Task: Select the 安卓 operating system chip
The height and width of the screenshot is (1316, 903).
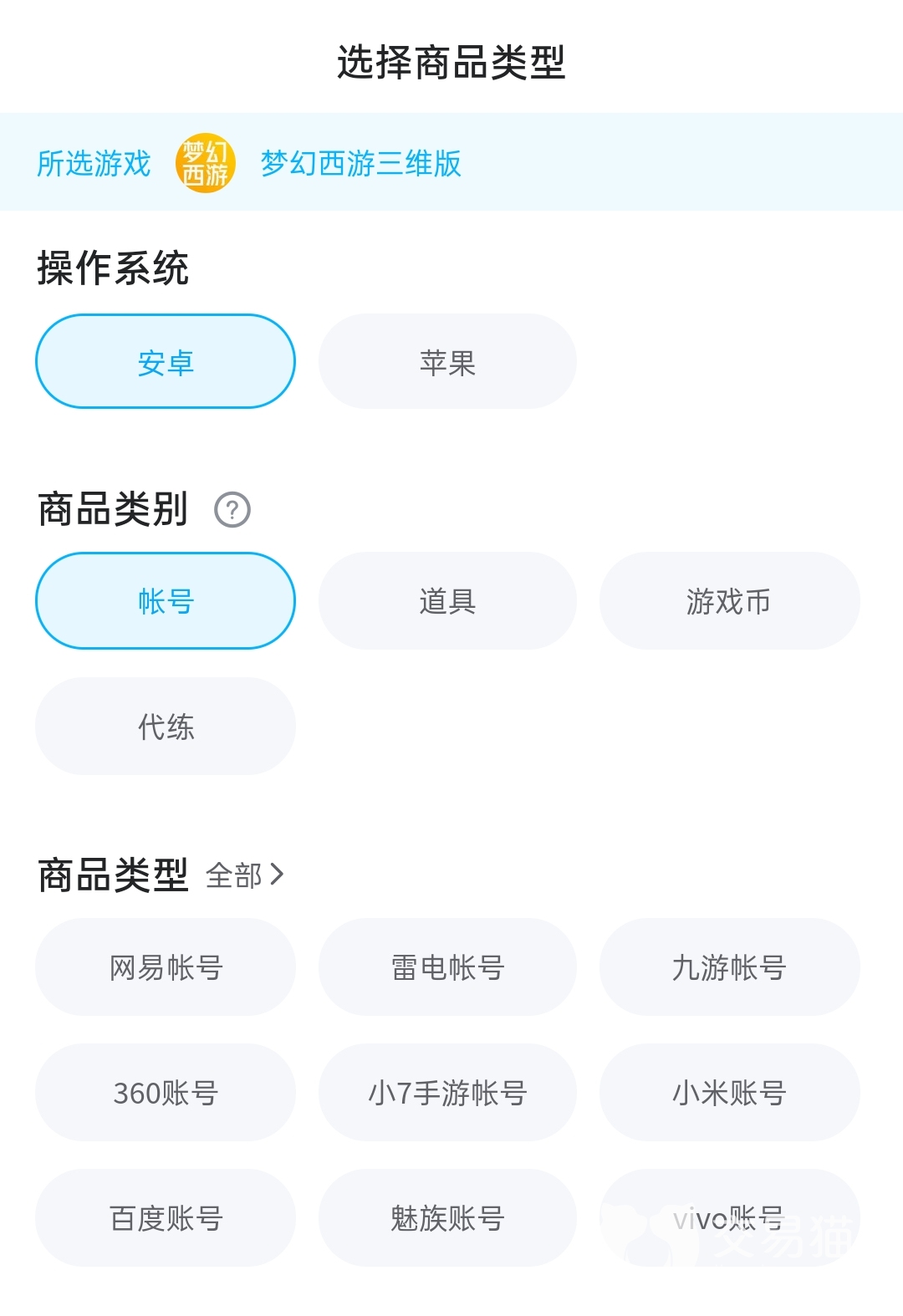Action: [166, 362]
